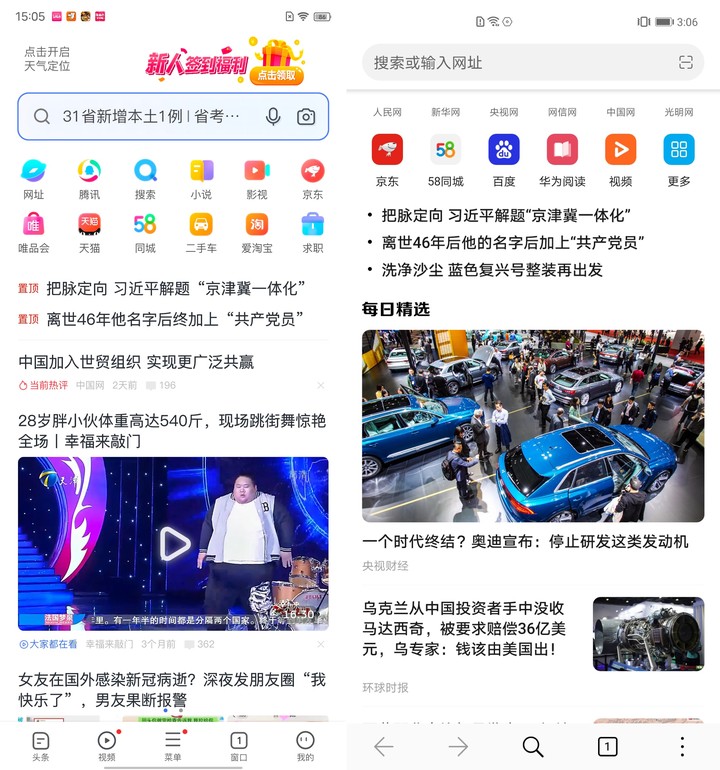The image size is (720, 770).
Task: Switch to the 视频 tab in bottom bar
Action: click(x=107, y=746)
